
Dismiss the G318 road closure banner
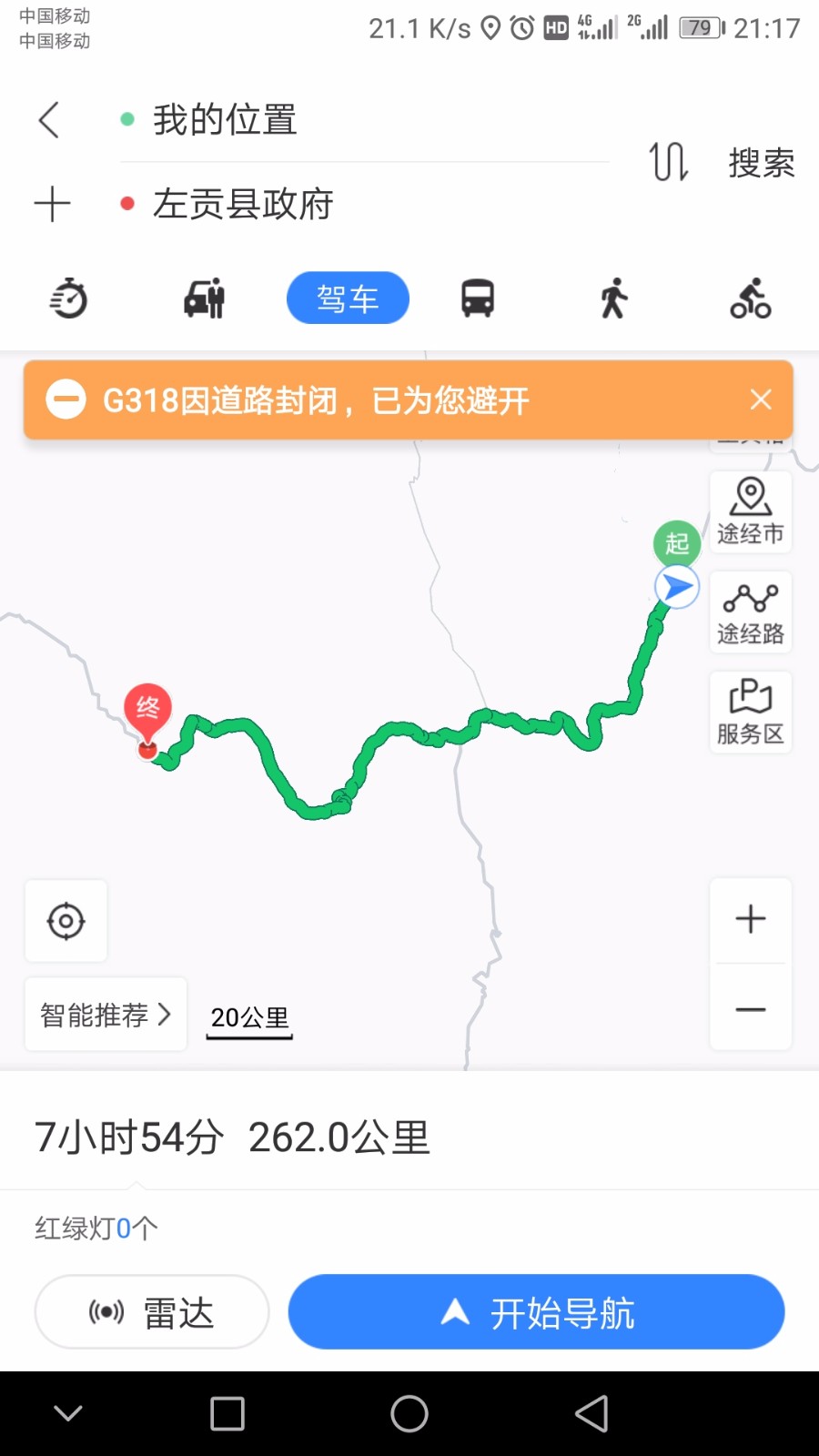(x=761, y=399)
